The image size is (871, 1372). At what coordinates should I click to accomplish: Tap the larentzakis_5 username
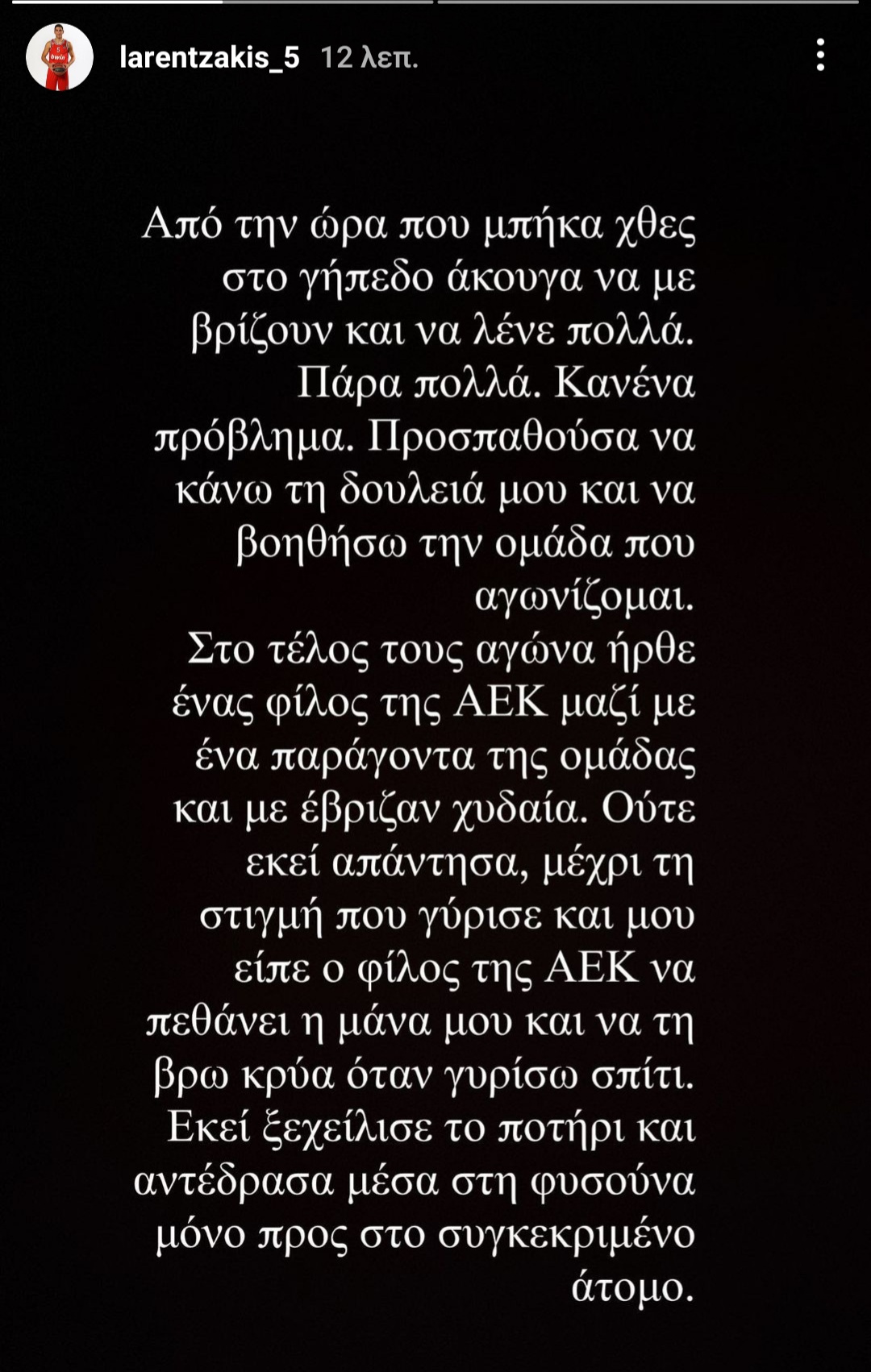tap(209, 57)
